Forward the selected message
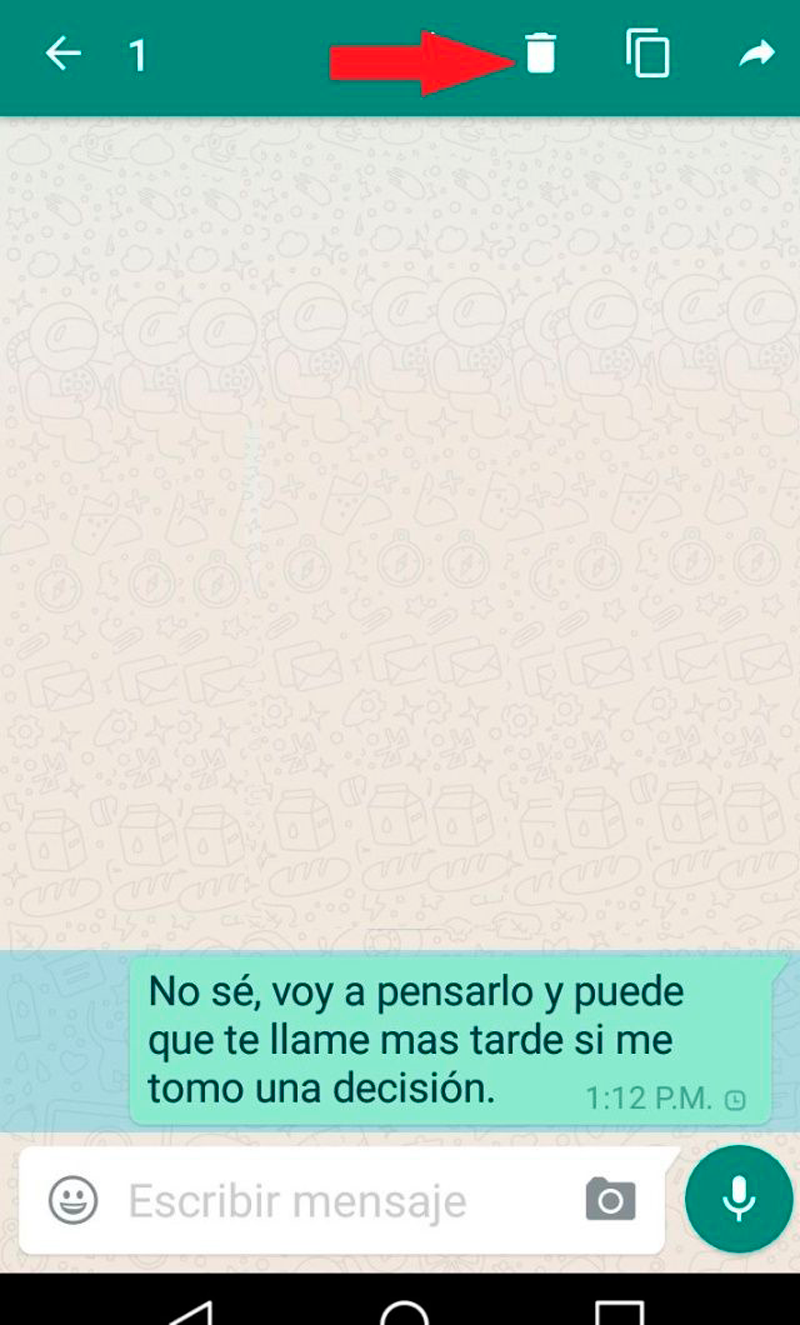The image size is (800, 1325). click(x=756, y=54)
